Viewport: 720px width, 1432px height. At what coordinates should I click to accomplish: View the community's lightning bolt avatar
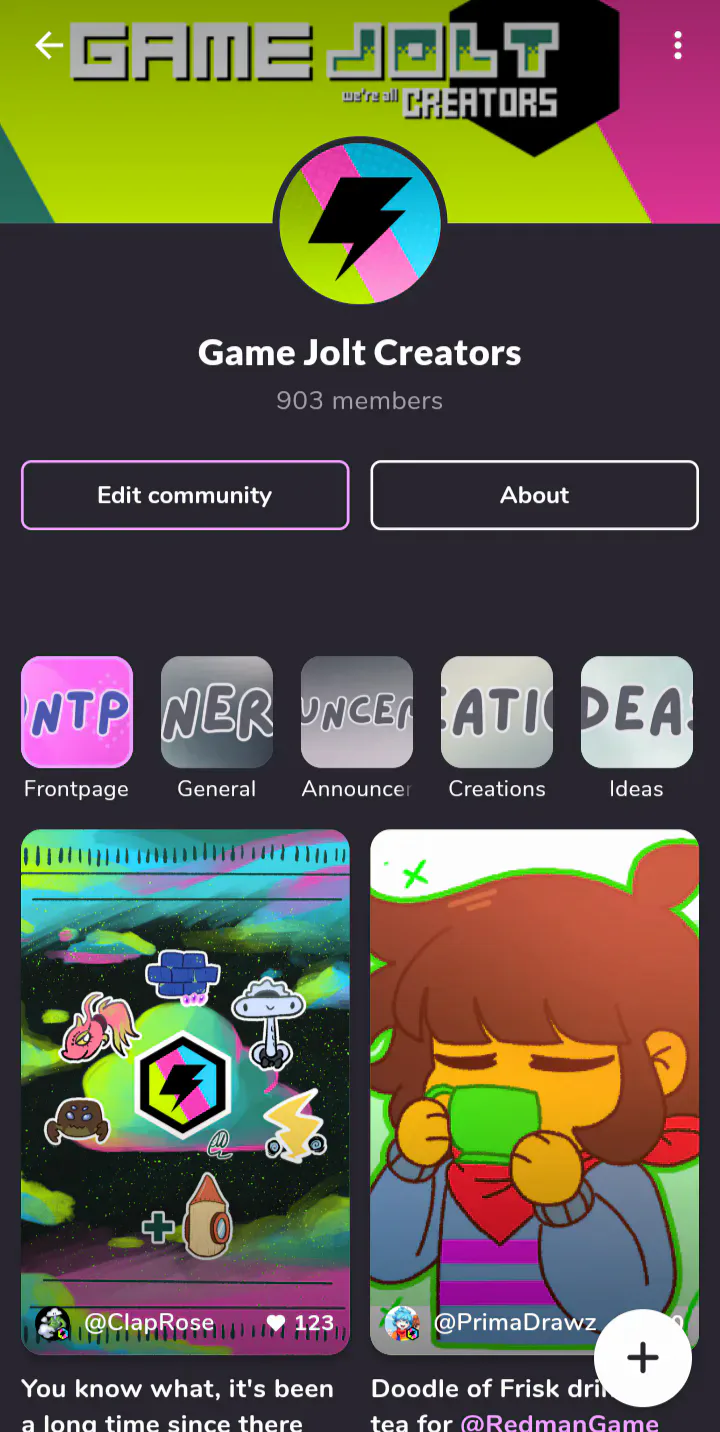click(360, 223)
